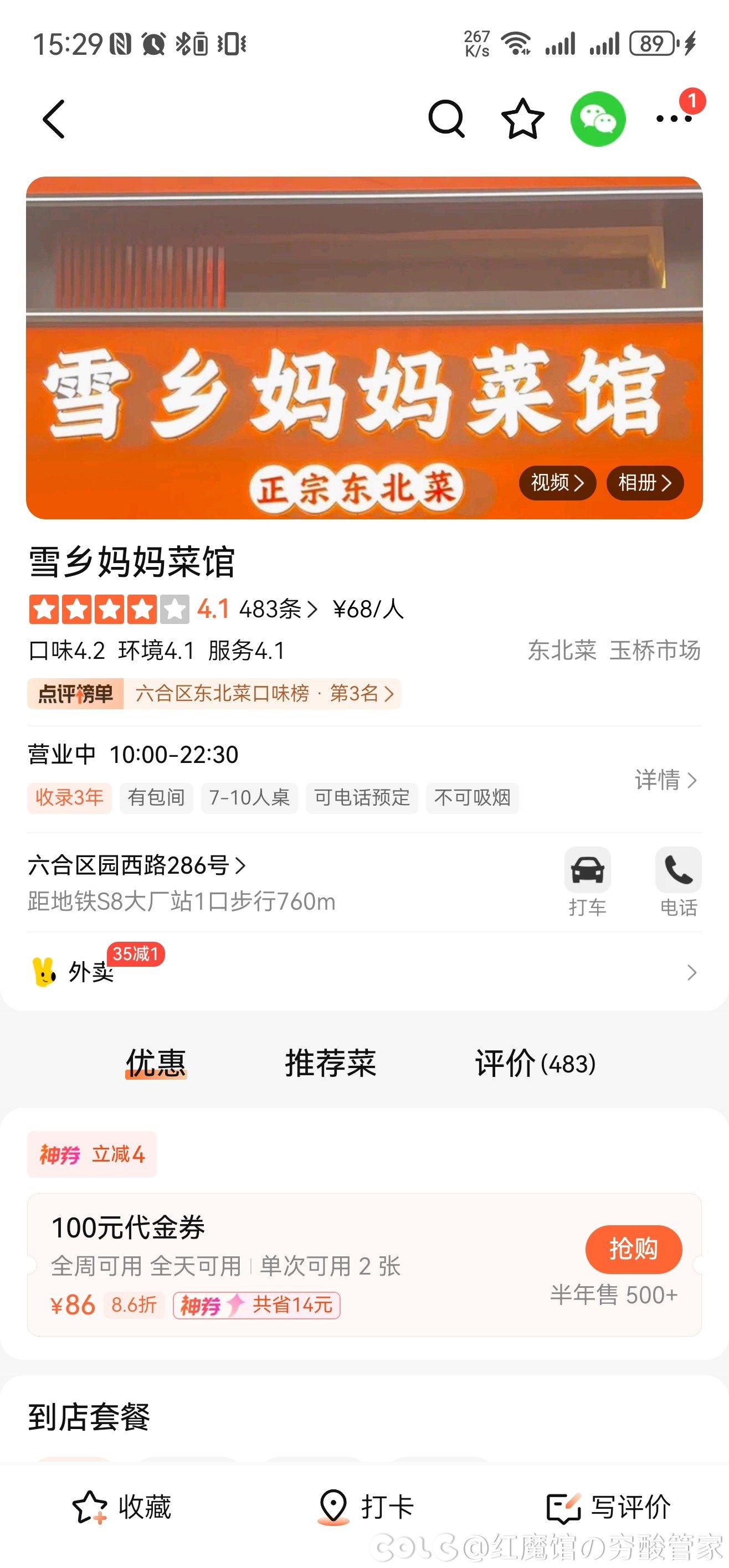
Task: Call the restaurant via 电话
Action: [x=678, y=881]
